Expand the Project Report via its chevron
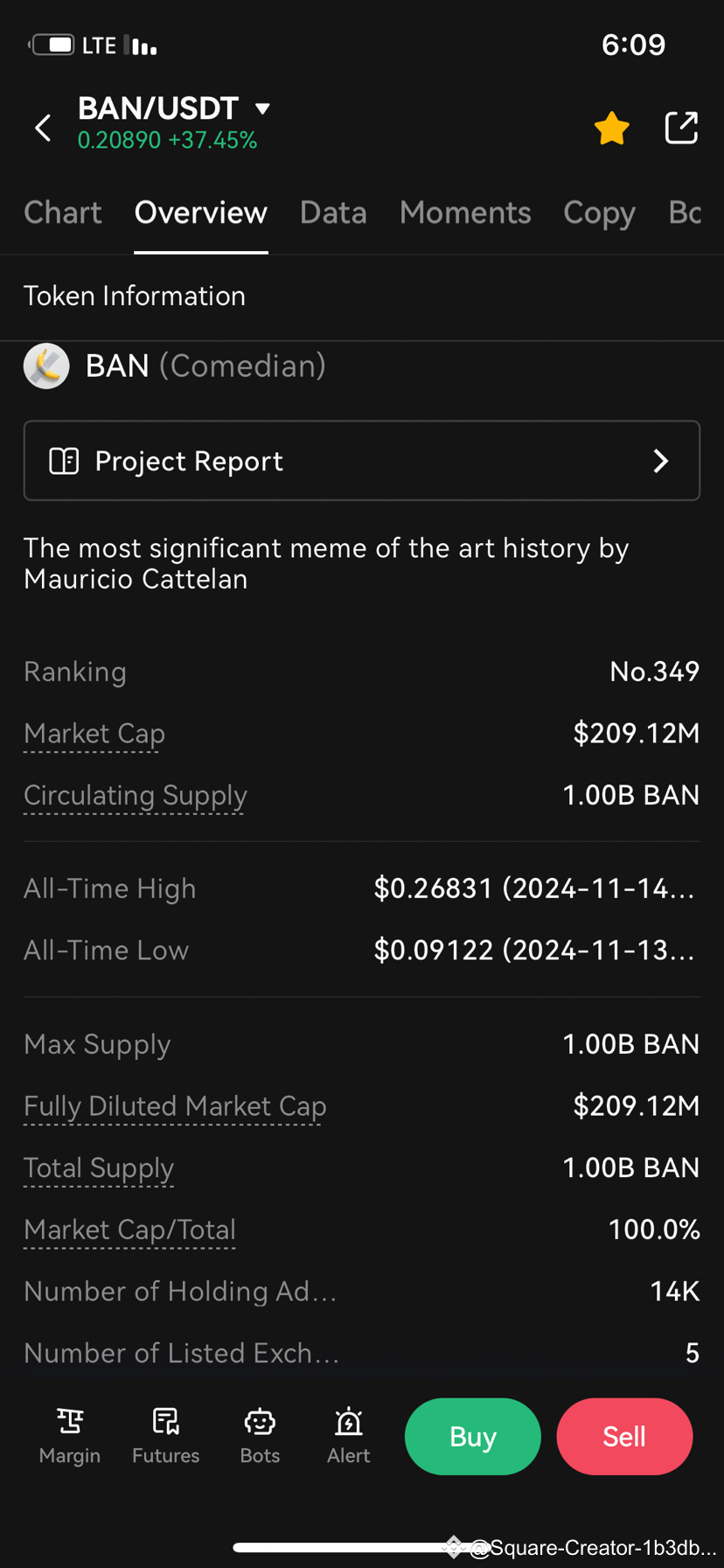Viewport: 724px width, 1568px height. coord(661,461)
